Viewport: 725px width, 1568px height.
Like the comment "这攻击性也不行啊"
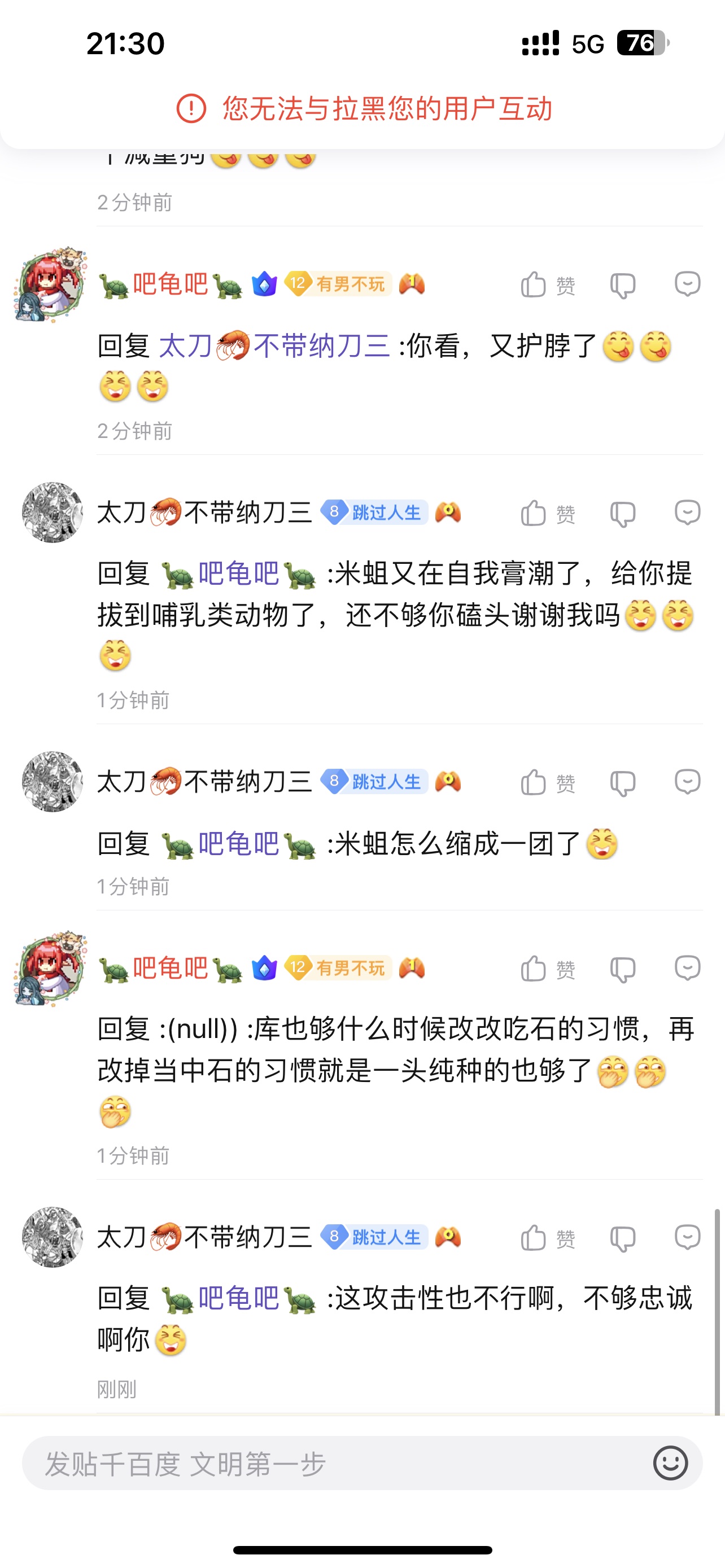point(547,1237)
